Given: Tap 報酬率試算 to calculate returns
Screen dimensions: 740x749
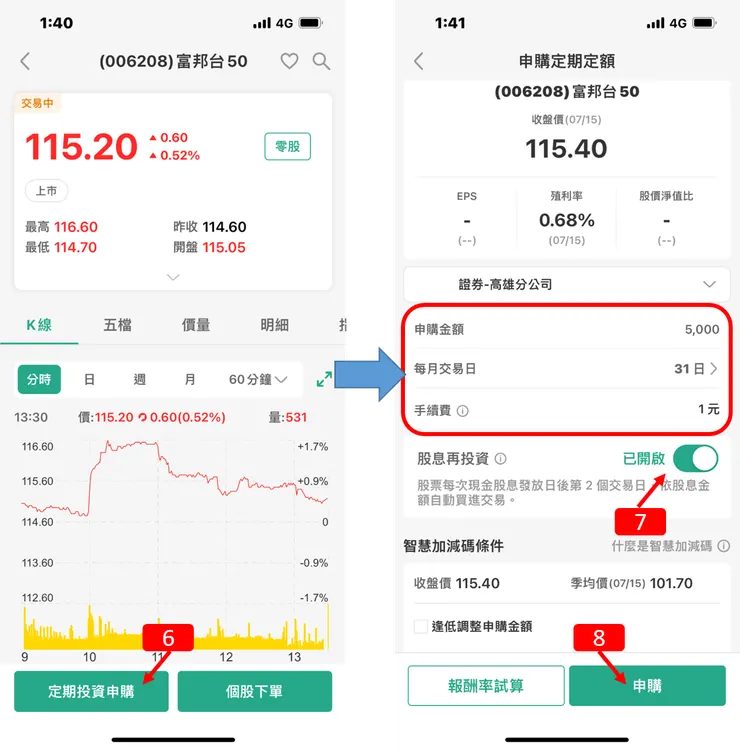Looking at the screenshot, I should [485, 686].
